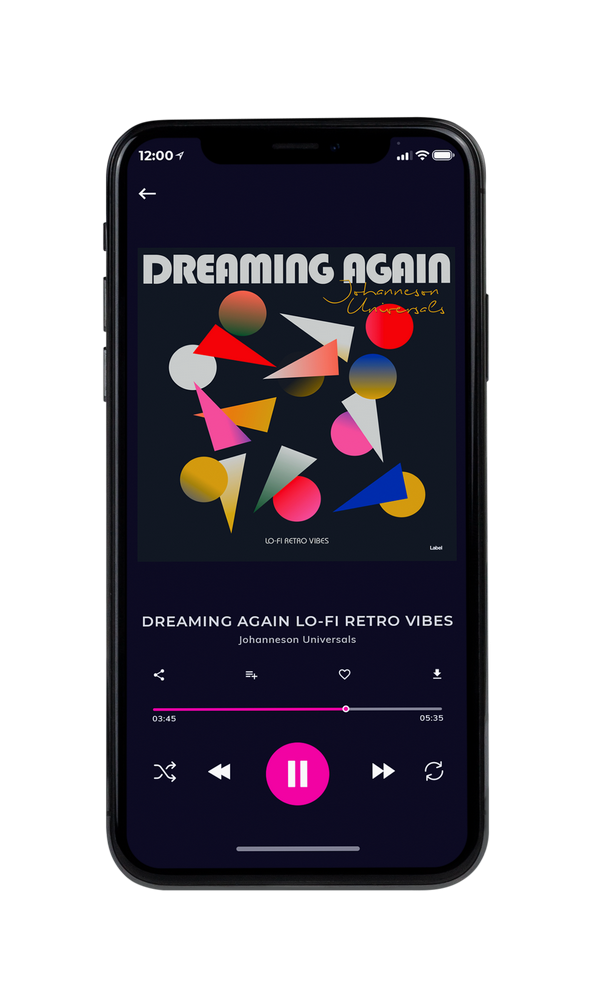600x1000 pixels.
Task: Go back using the top arrow
Action: pos(147,193)
